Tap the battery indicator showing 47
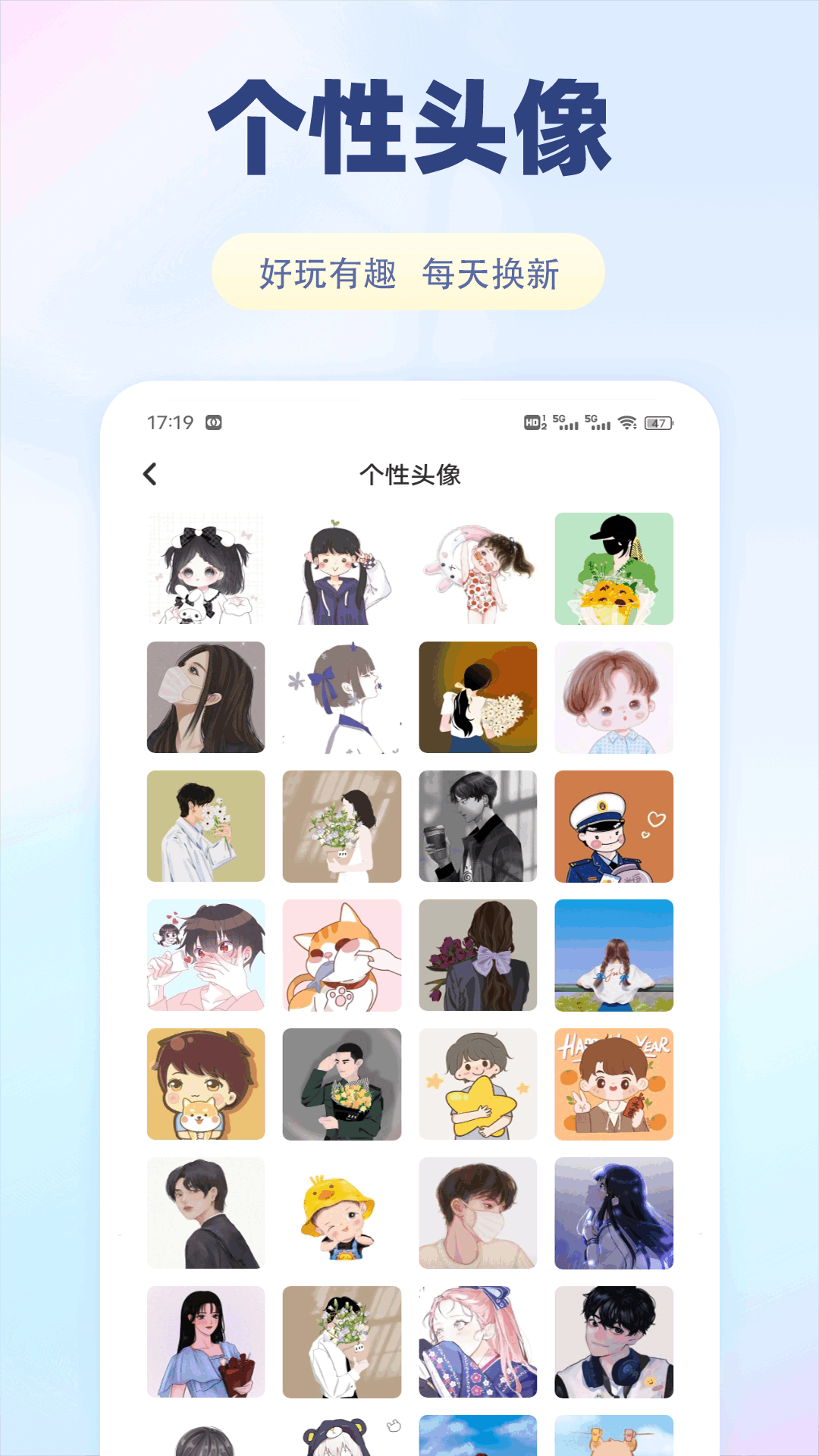819x1456 pixels. click(x=657, y=423)
